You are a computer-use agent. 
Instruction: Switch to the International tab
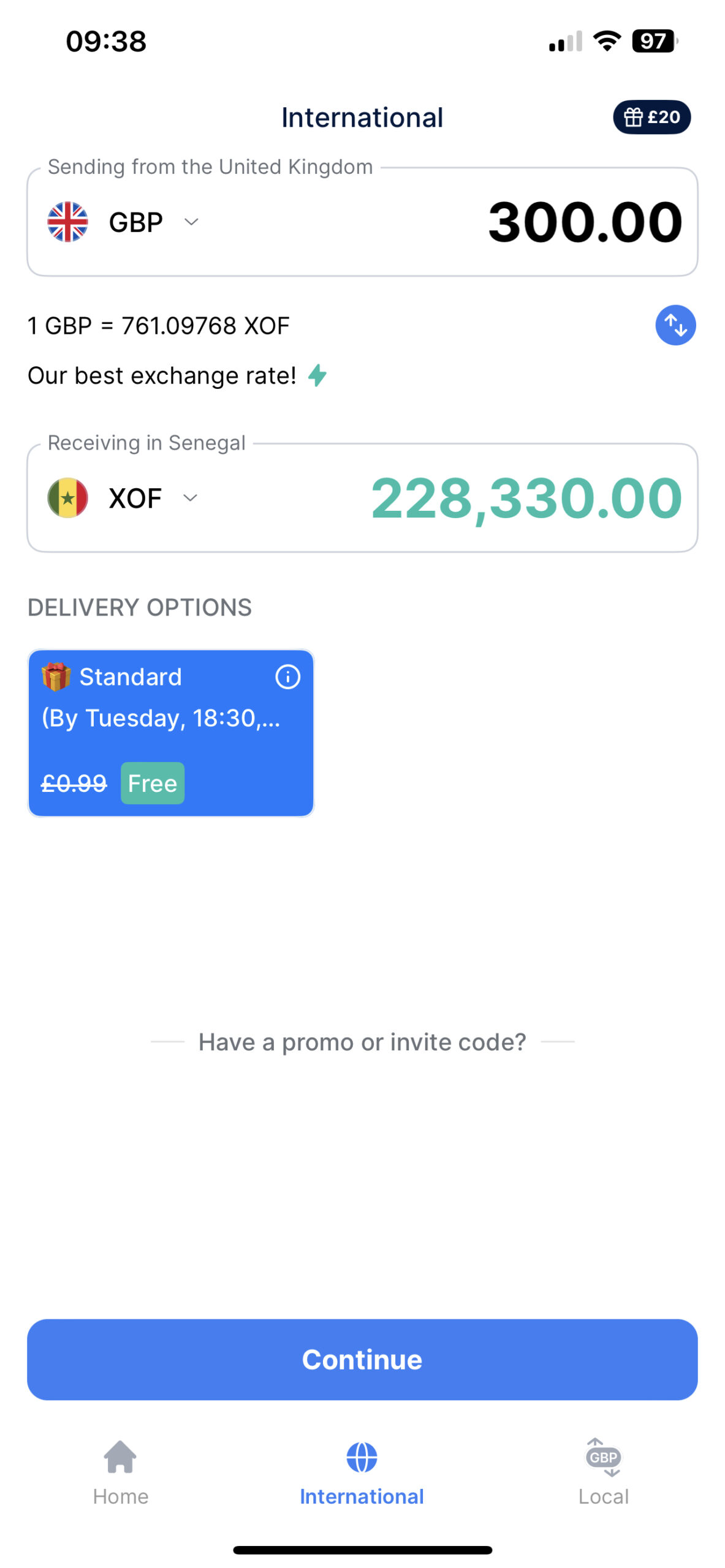[x=362, y=1471]
